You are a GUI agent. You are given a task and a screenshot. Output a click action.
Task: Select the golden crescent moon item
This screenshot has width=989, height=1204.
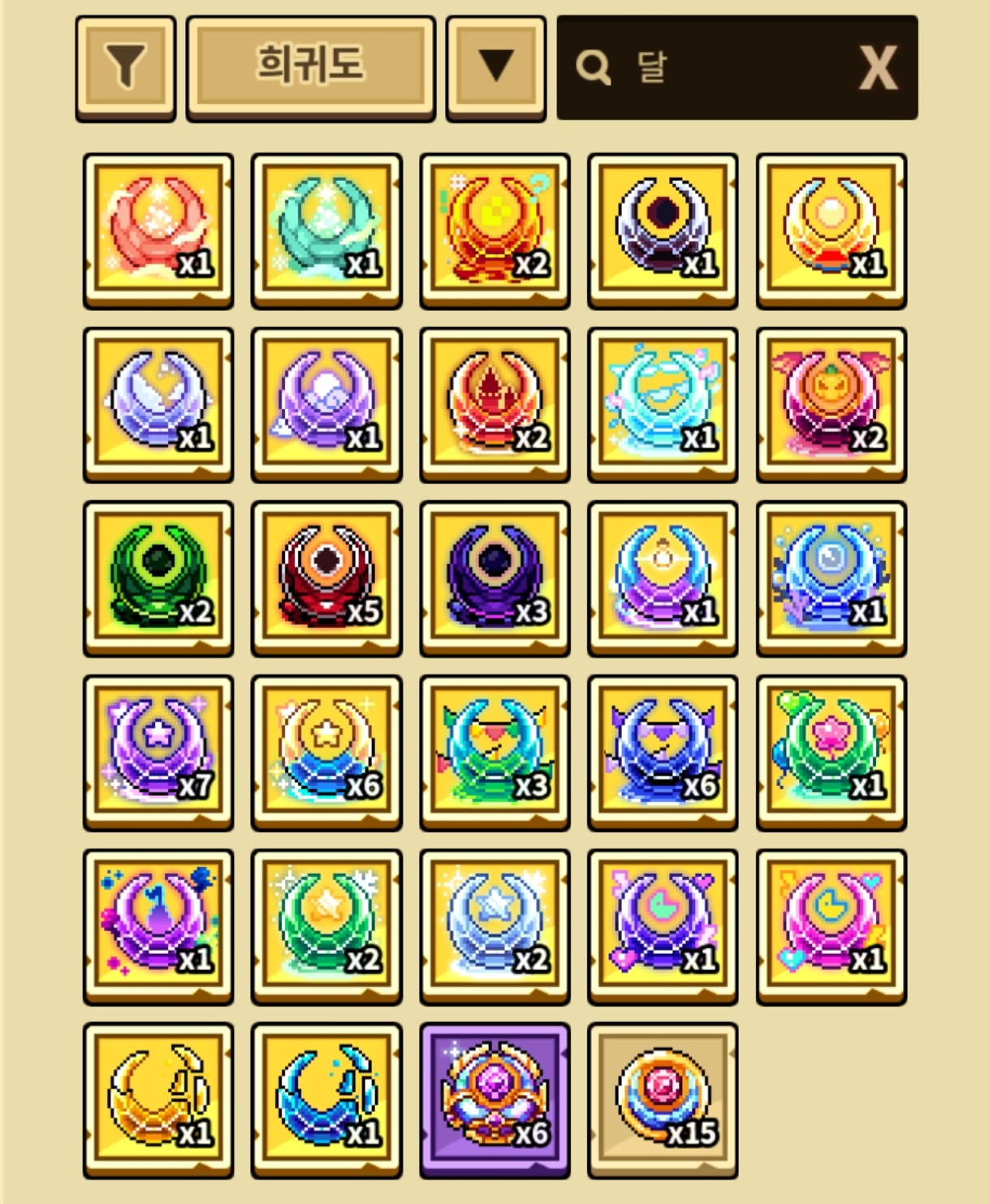point(158,1098)
